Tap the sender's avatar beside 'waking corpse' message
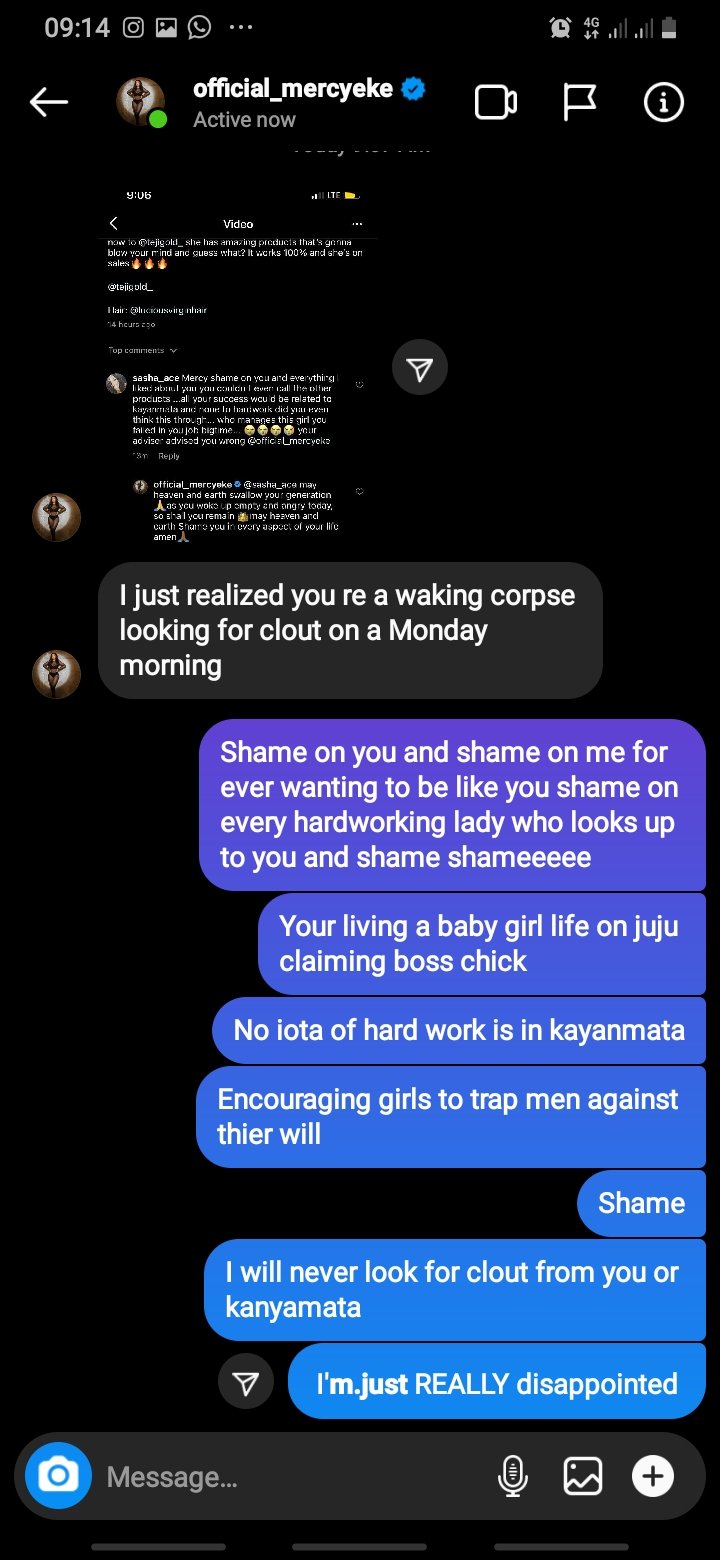The image size is (720, 1560). coord(57,673)
